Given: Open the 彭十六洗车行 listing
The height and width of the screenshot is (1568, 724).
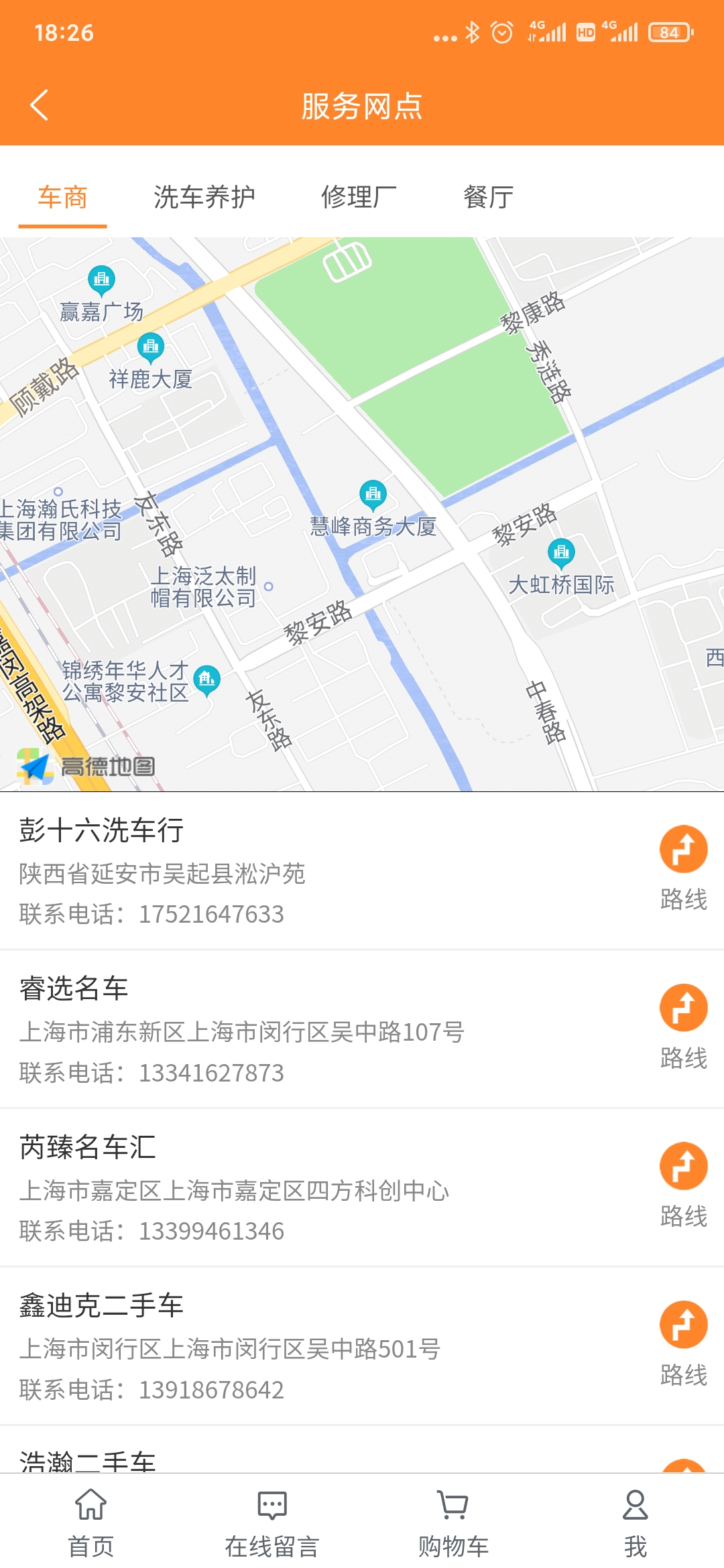Looking at the screenshot, I should pyautogui.click(x=268, y=871).
